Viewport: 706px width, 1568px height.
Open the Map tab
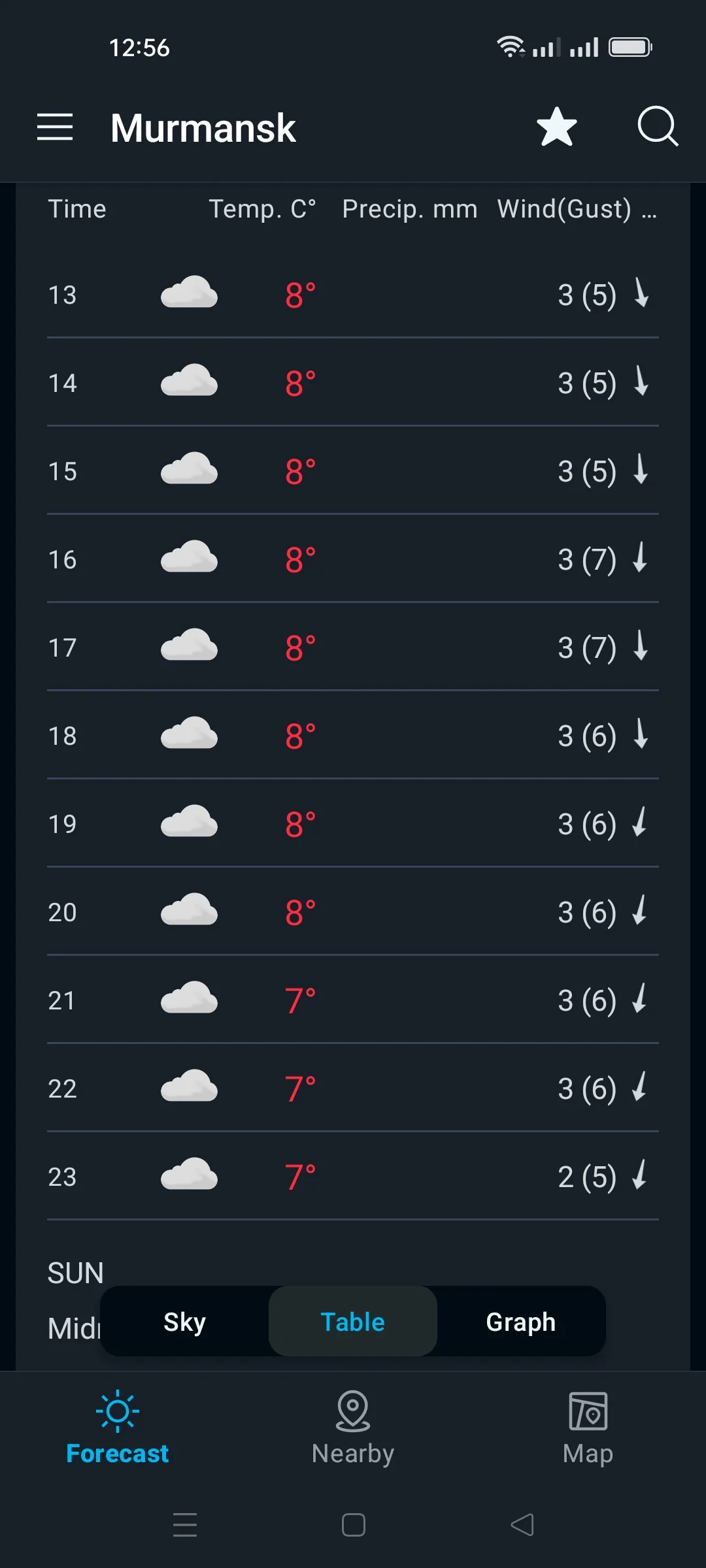click(x=588, y=1429)
